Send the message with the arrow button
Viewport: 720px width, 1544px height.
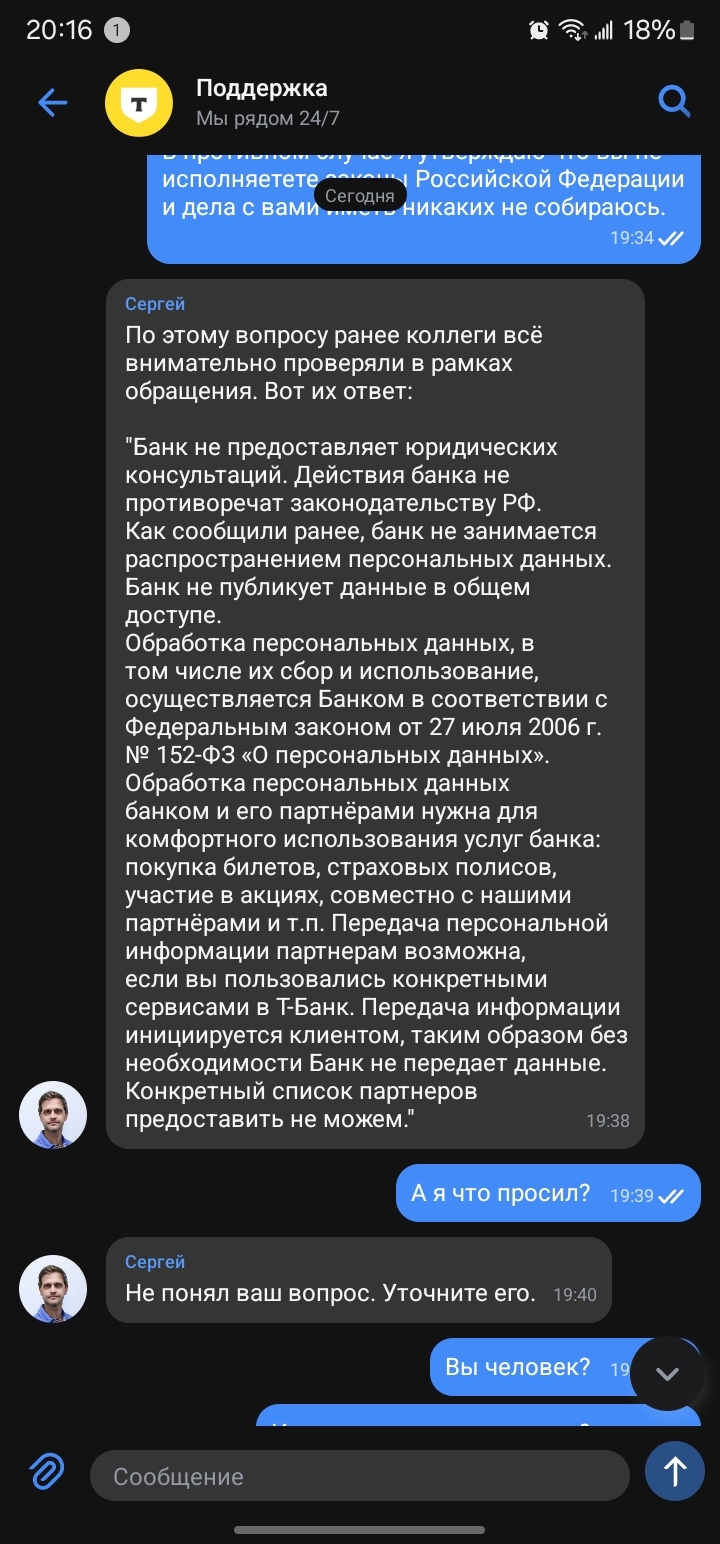pos(675,1471)
